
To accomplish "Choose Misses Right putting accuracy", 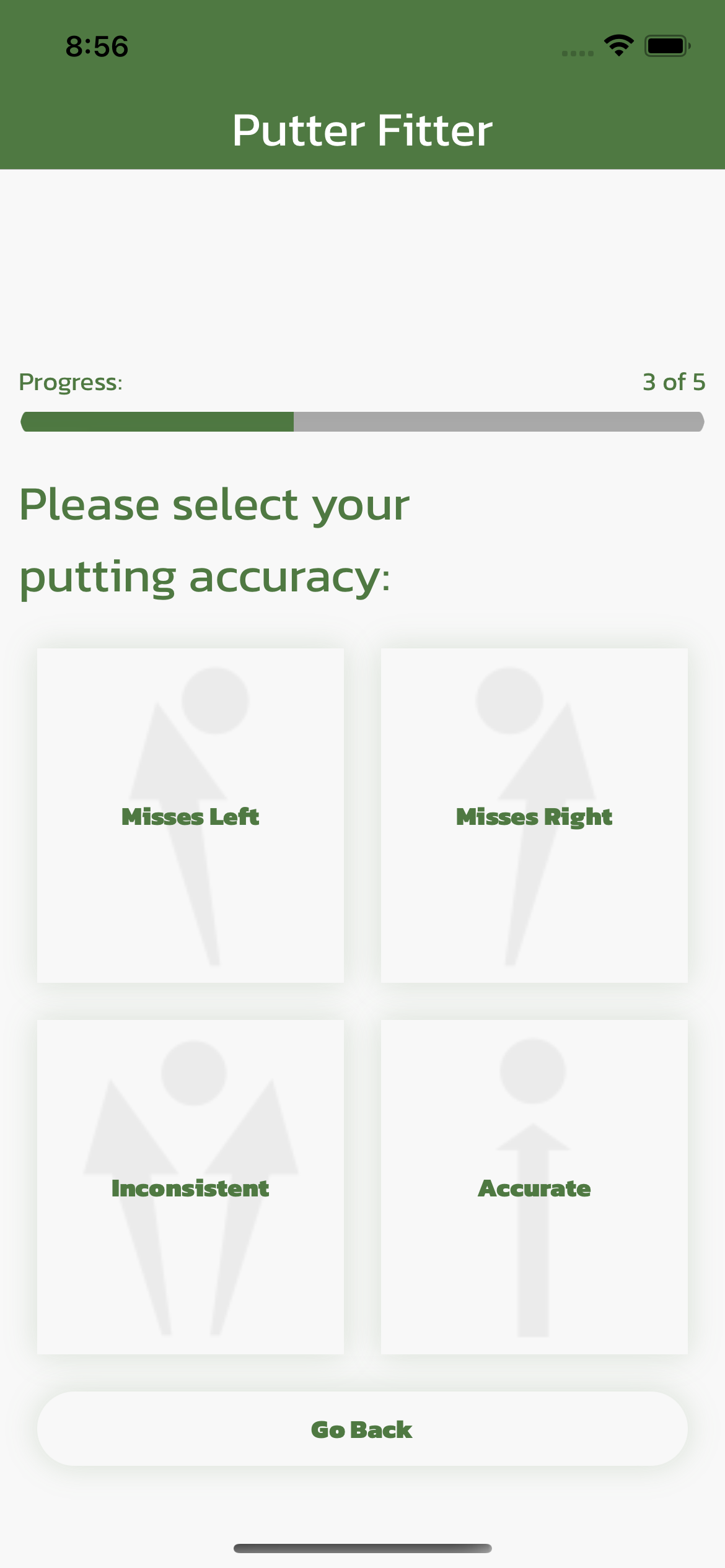I will coord(534,815).
